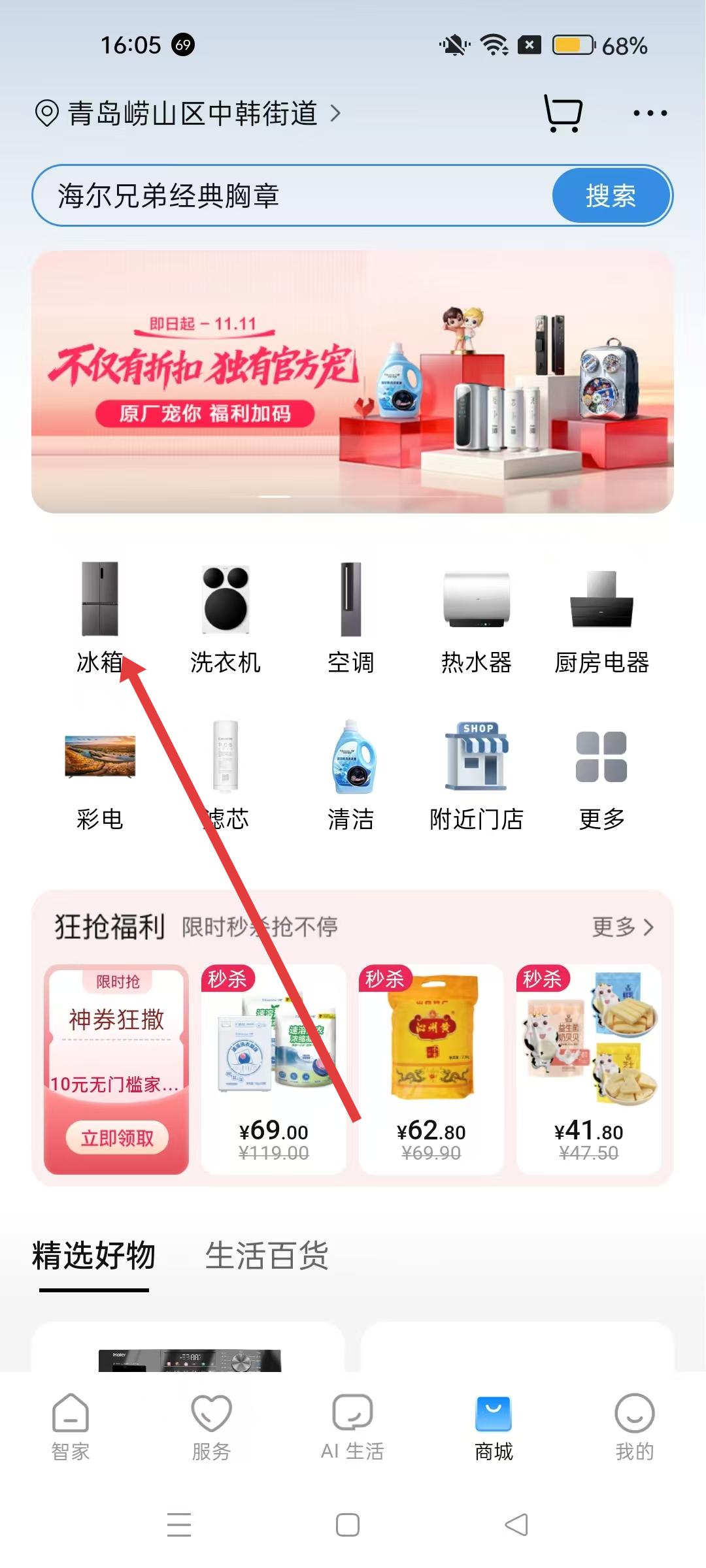This screenshot has width=706, height=1568.
Task: Tap the 搜索 button
Action: coord(611,195)
